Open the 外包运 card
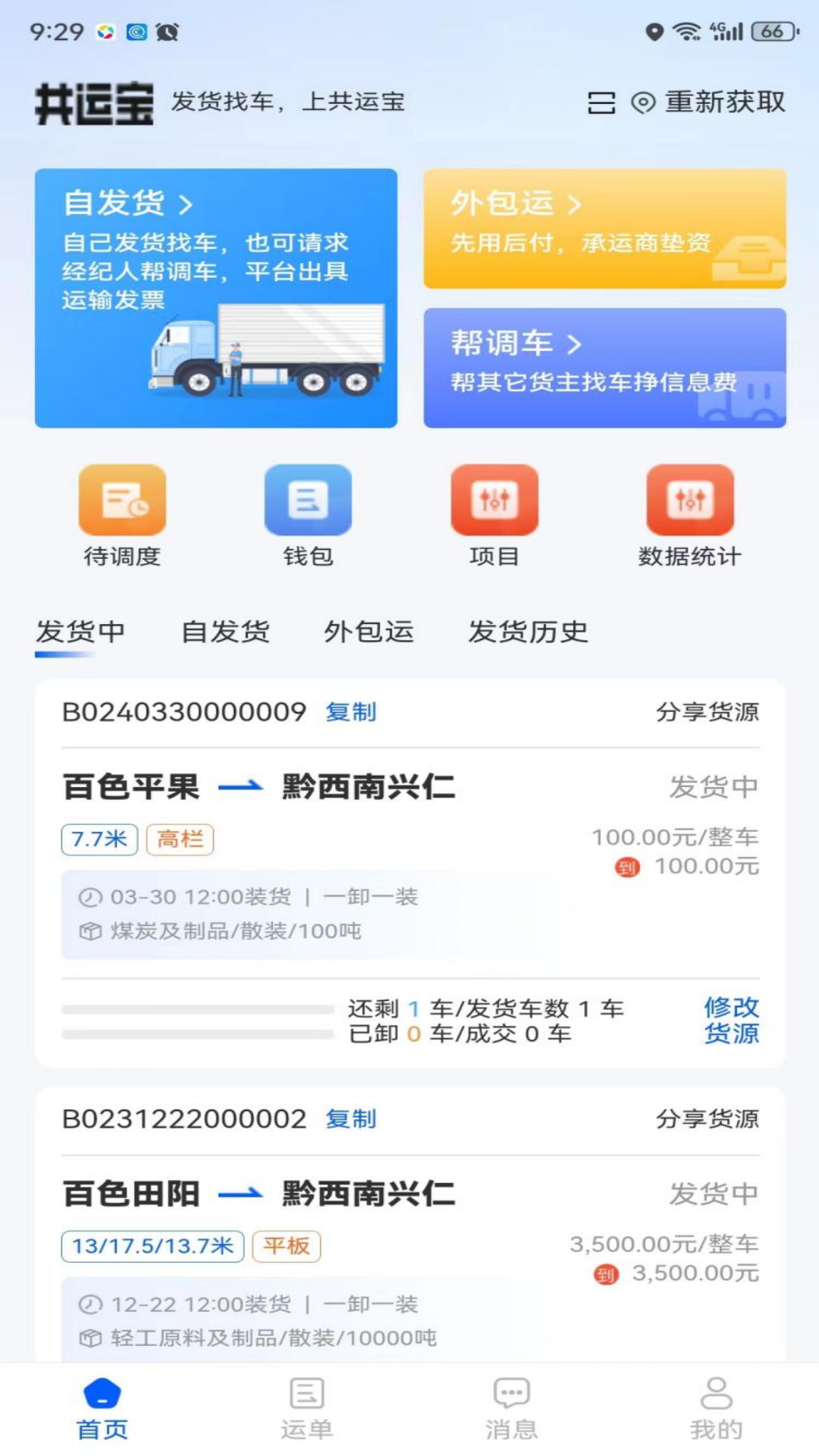This screenshot has height=1456, width=819. coord(604,228)
